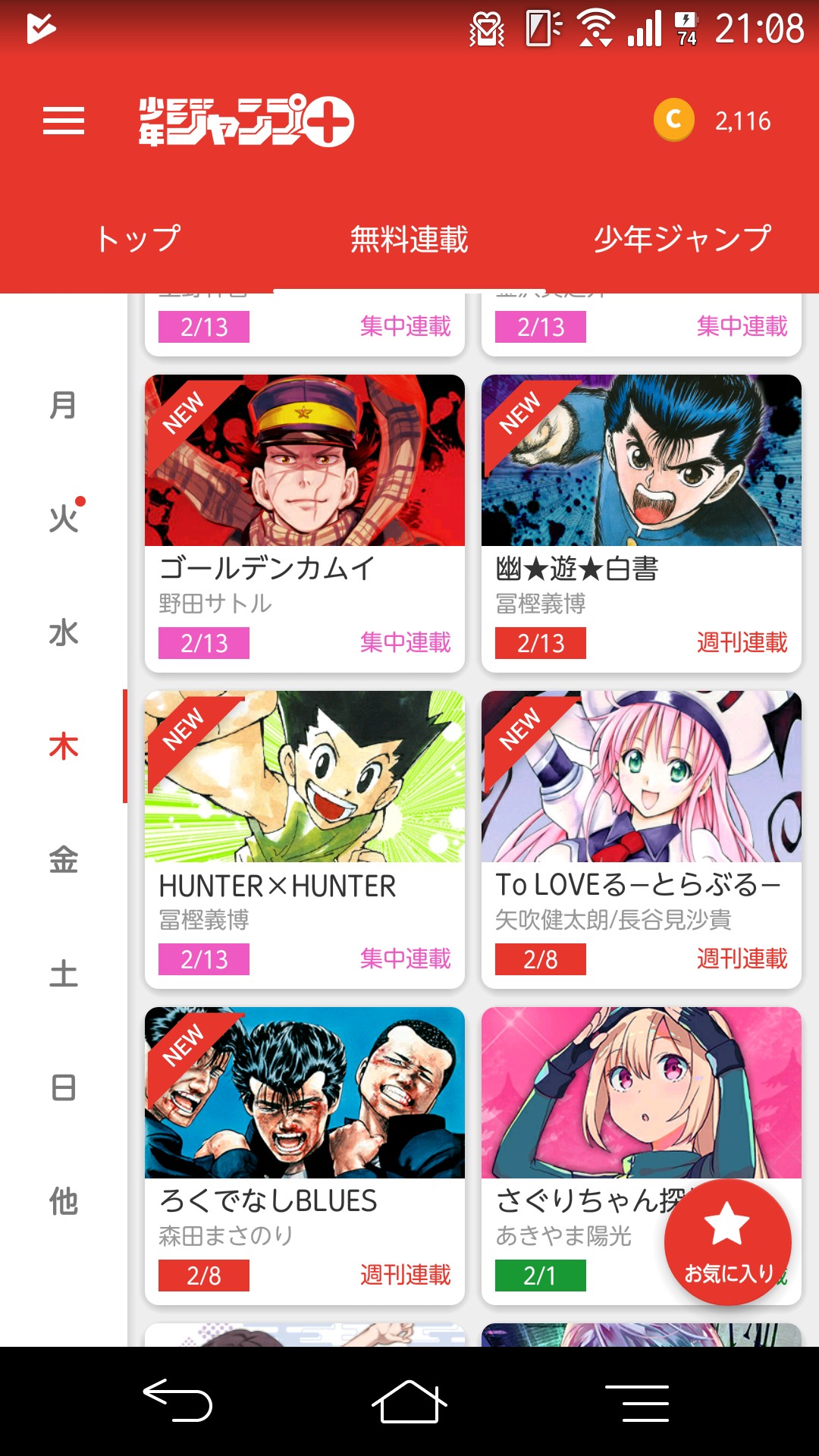Switch to the 少年ジャンプ tab
This screenshot has width=819, height=1456.
pos(682,239)
